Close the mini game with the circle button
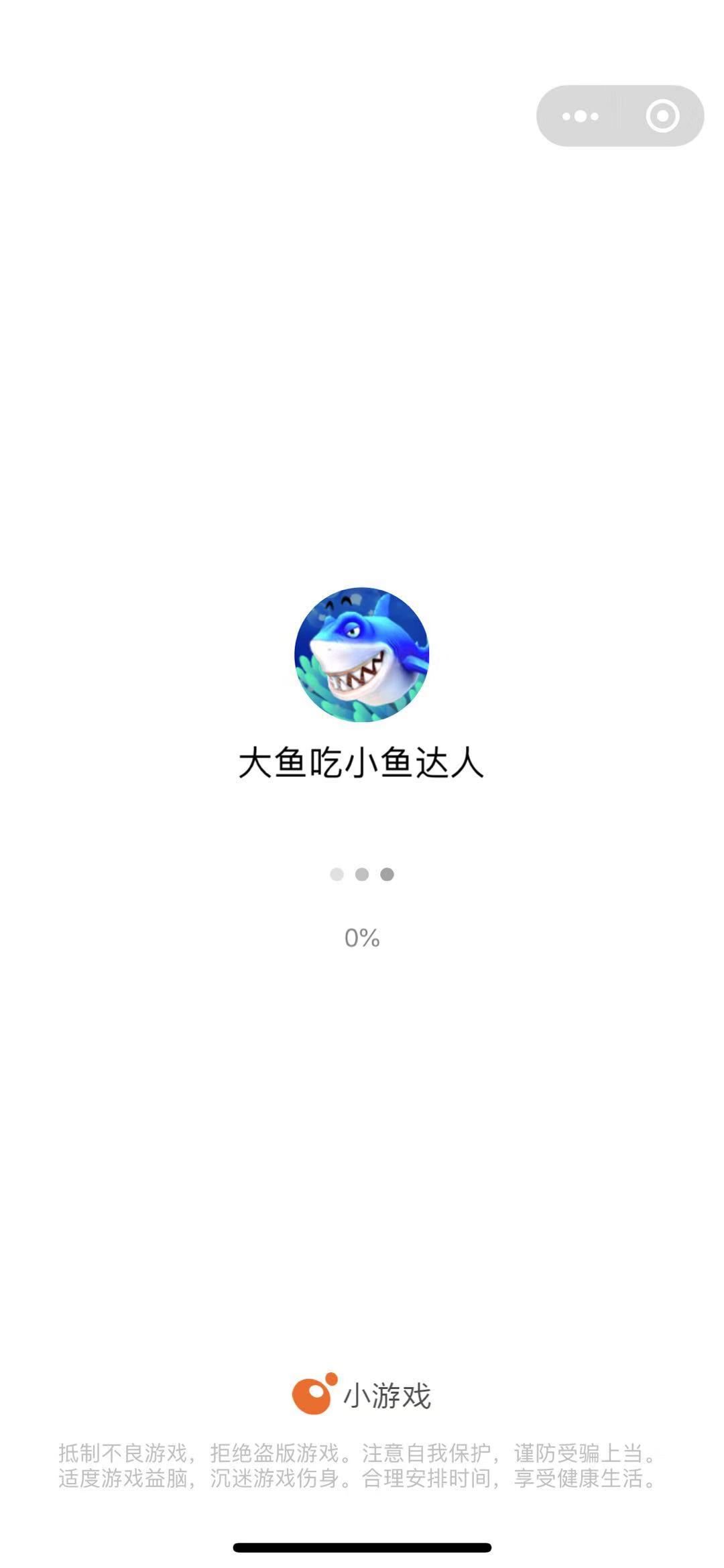This screenshot has width=724, height=1568. [x=662, y=116]
